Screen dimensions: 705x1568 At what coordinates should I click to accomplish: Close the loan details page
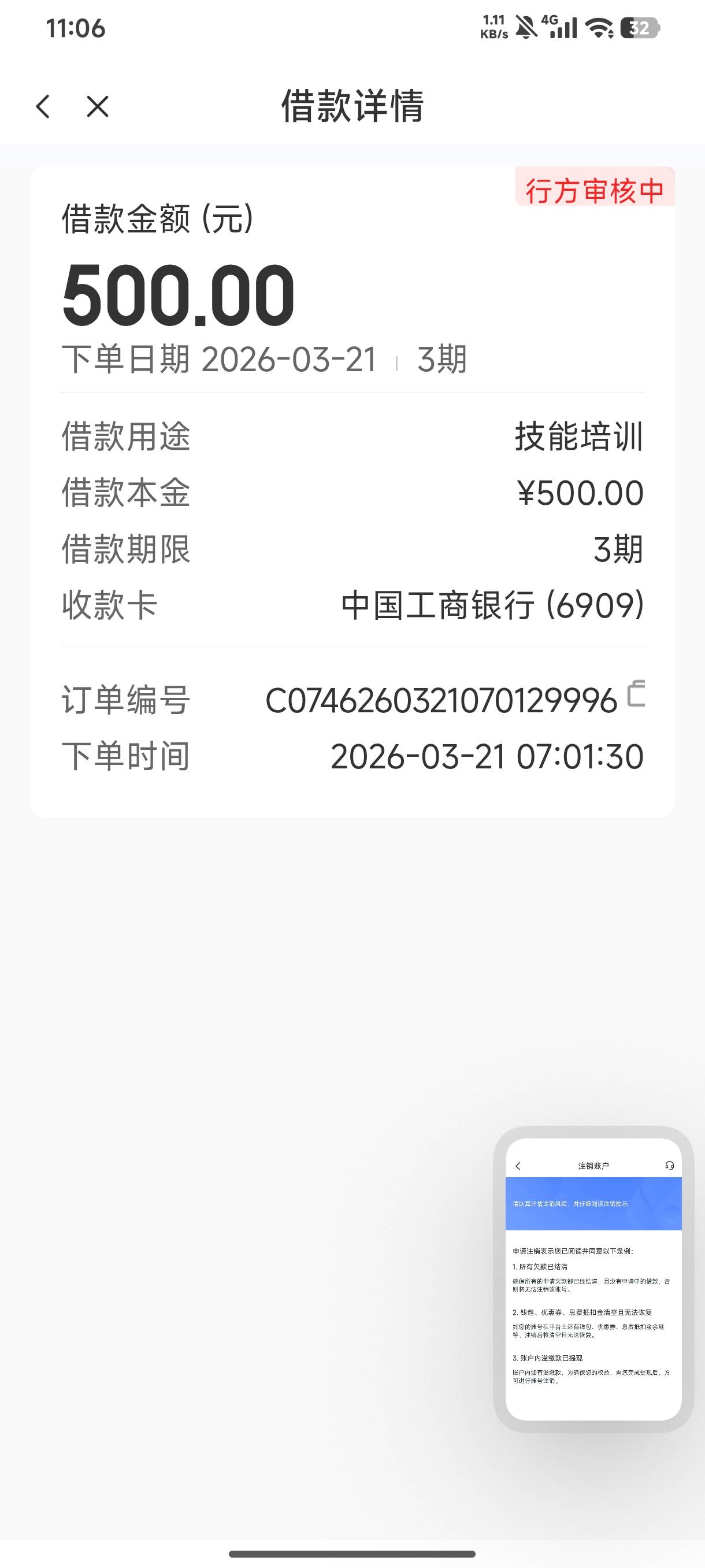[97, 106]
